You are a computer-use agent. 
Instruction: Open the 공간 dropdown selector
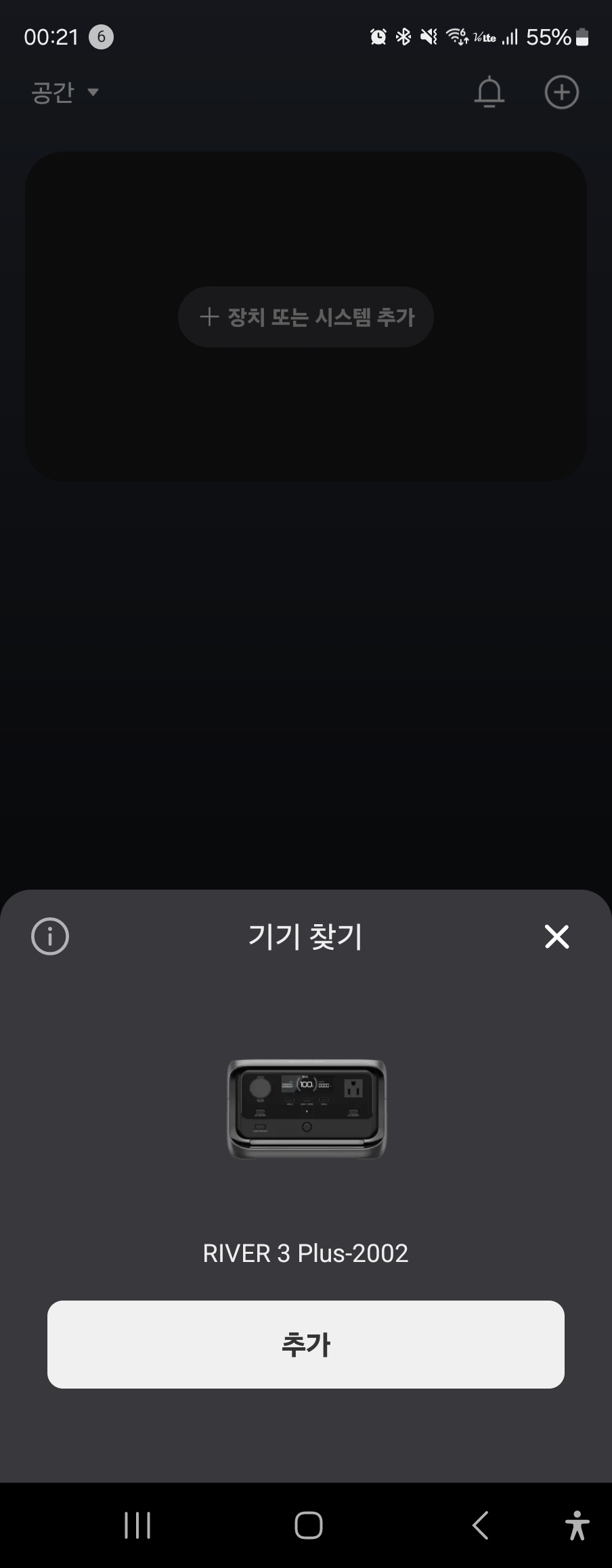[x=52, y=92]
